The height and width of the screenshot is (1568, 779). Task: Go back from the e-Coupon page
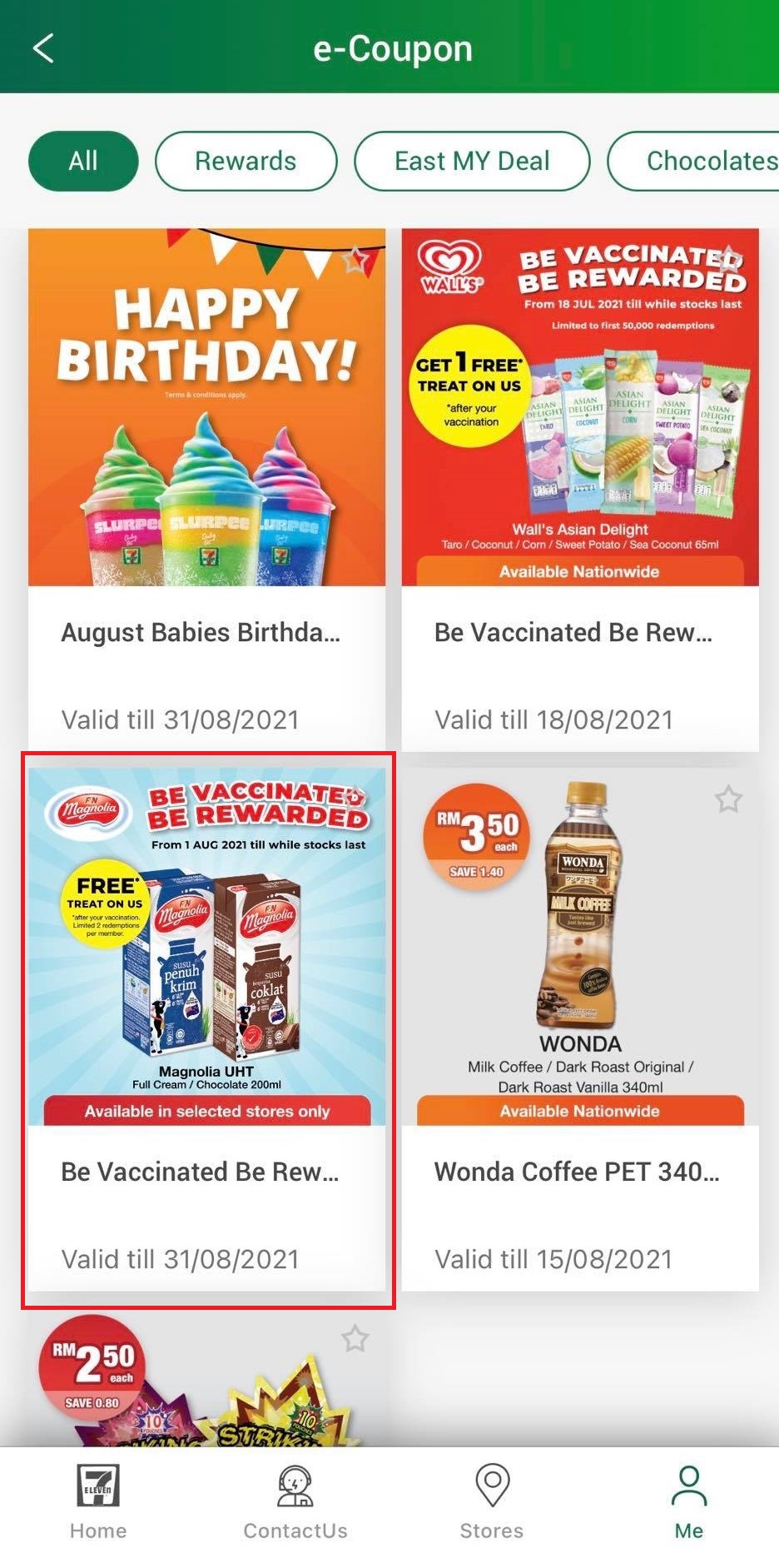pos(43,48)
